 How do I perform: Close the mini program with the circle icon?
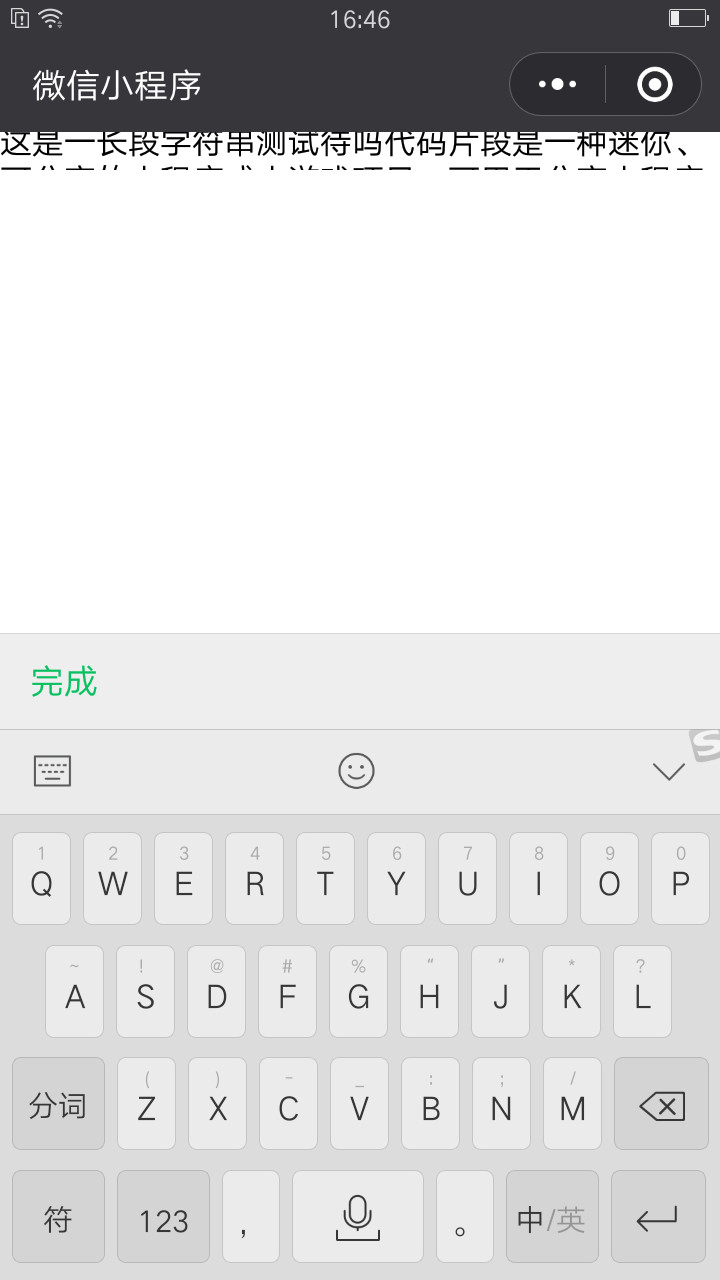click(654, 85)
